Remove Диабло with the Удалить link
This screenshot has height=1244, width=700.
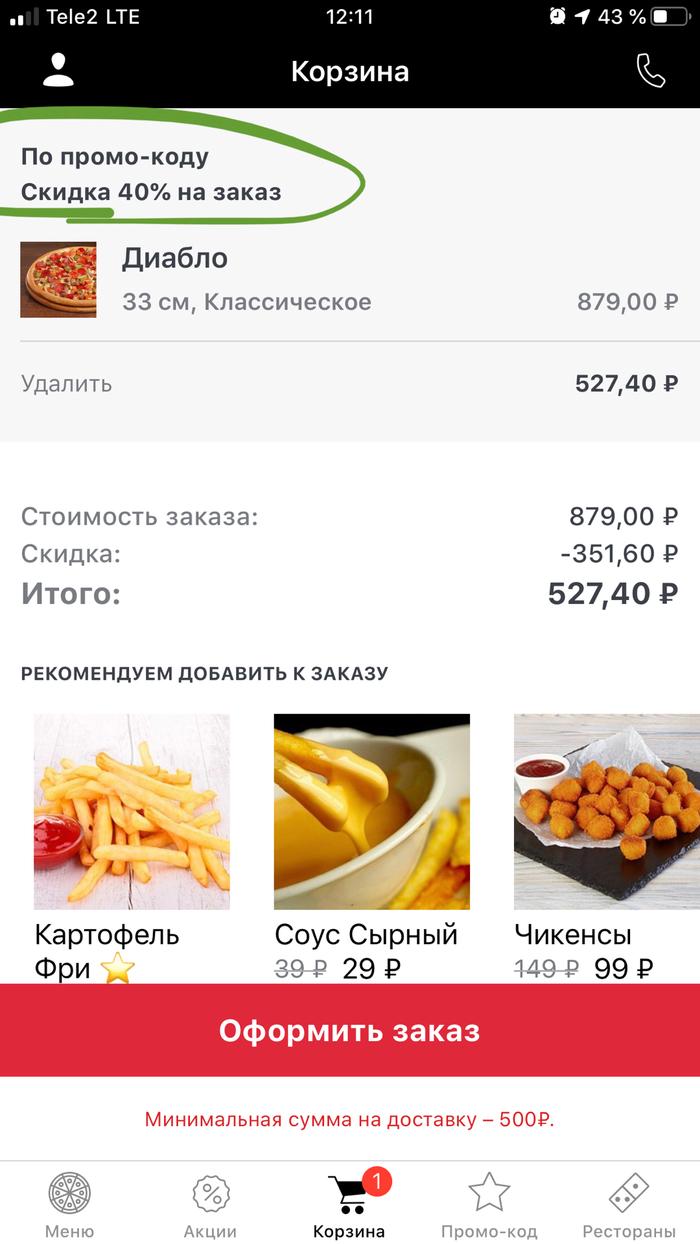[66, 384]
